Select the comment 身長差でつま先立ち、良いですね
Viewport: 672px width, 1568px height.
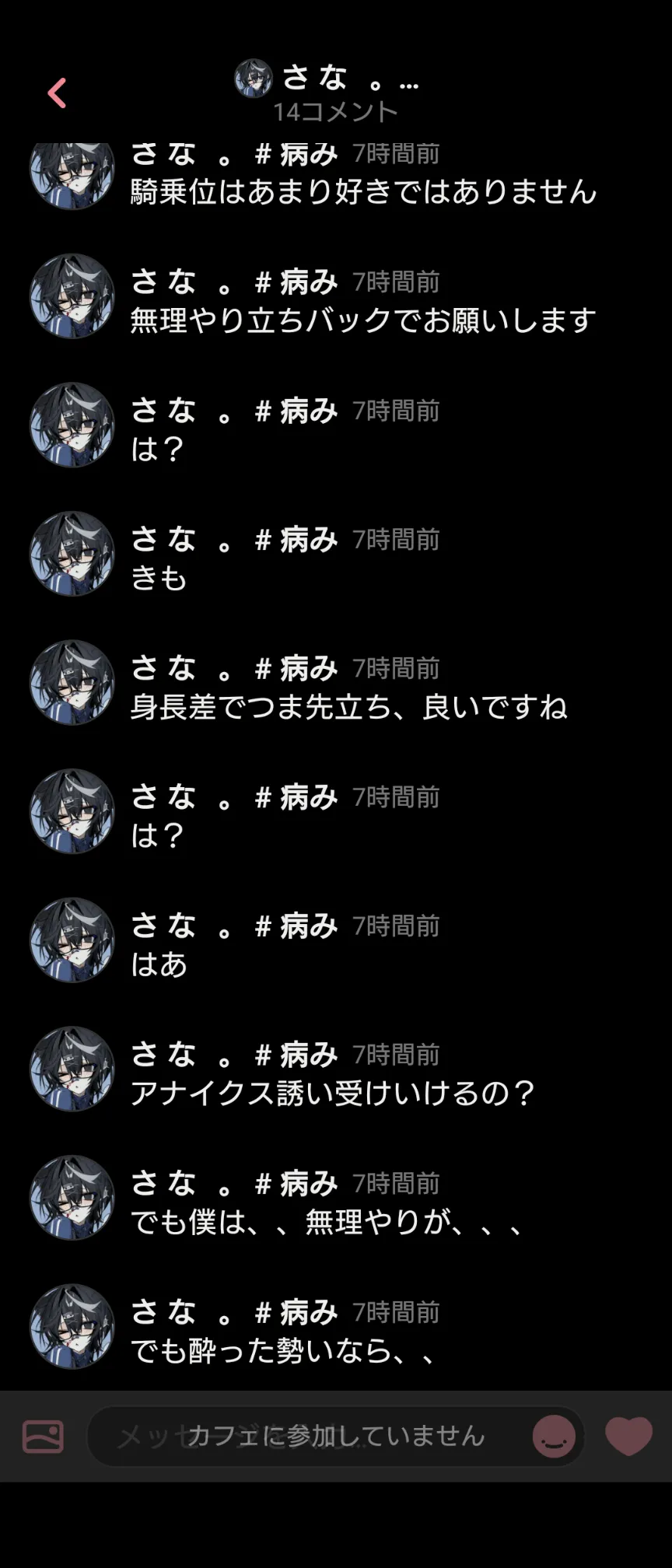[349, 708]
